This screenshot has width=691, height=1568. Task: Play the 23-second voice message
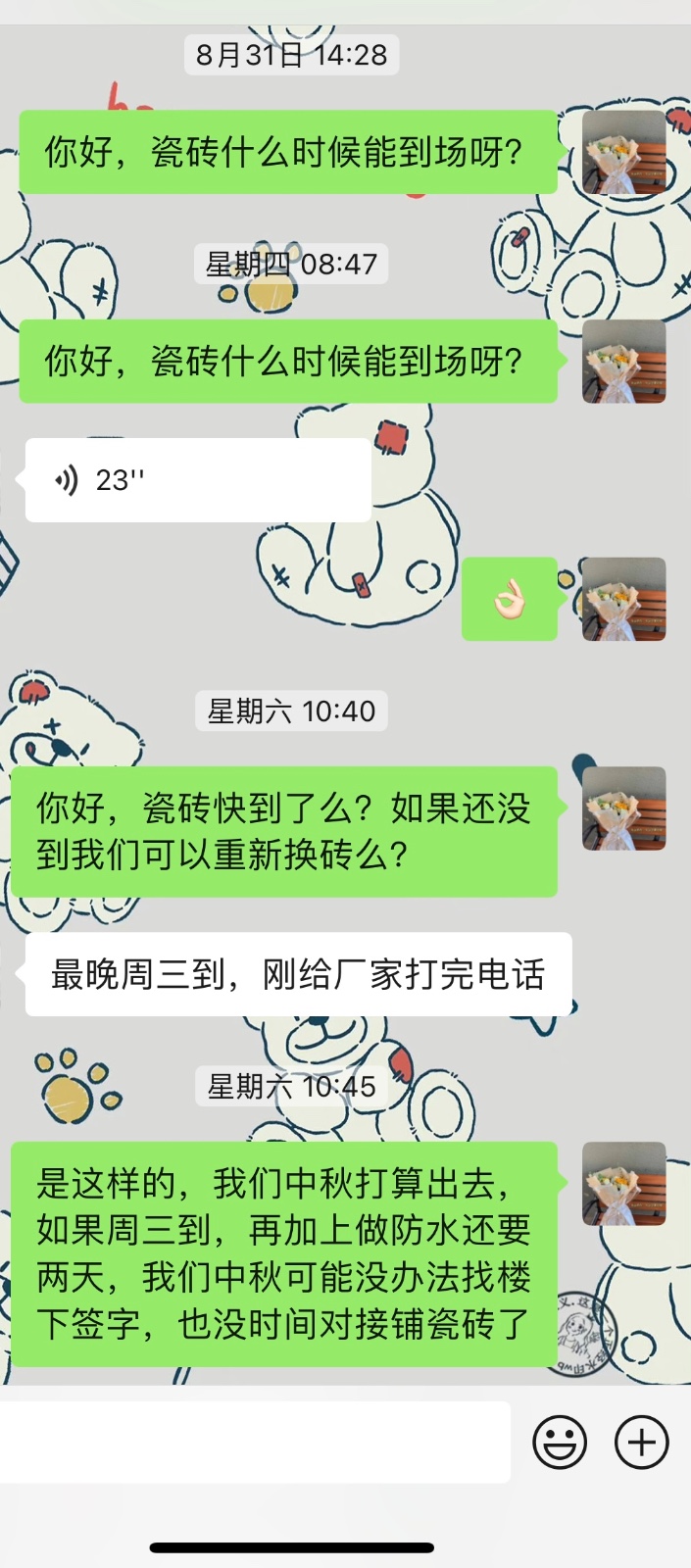pyautogui.click(x=196, y=480)
